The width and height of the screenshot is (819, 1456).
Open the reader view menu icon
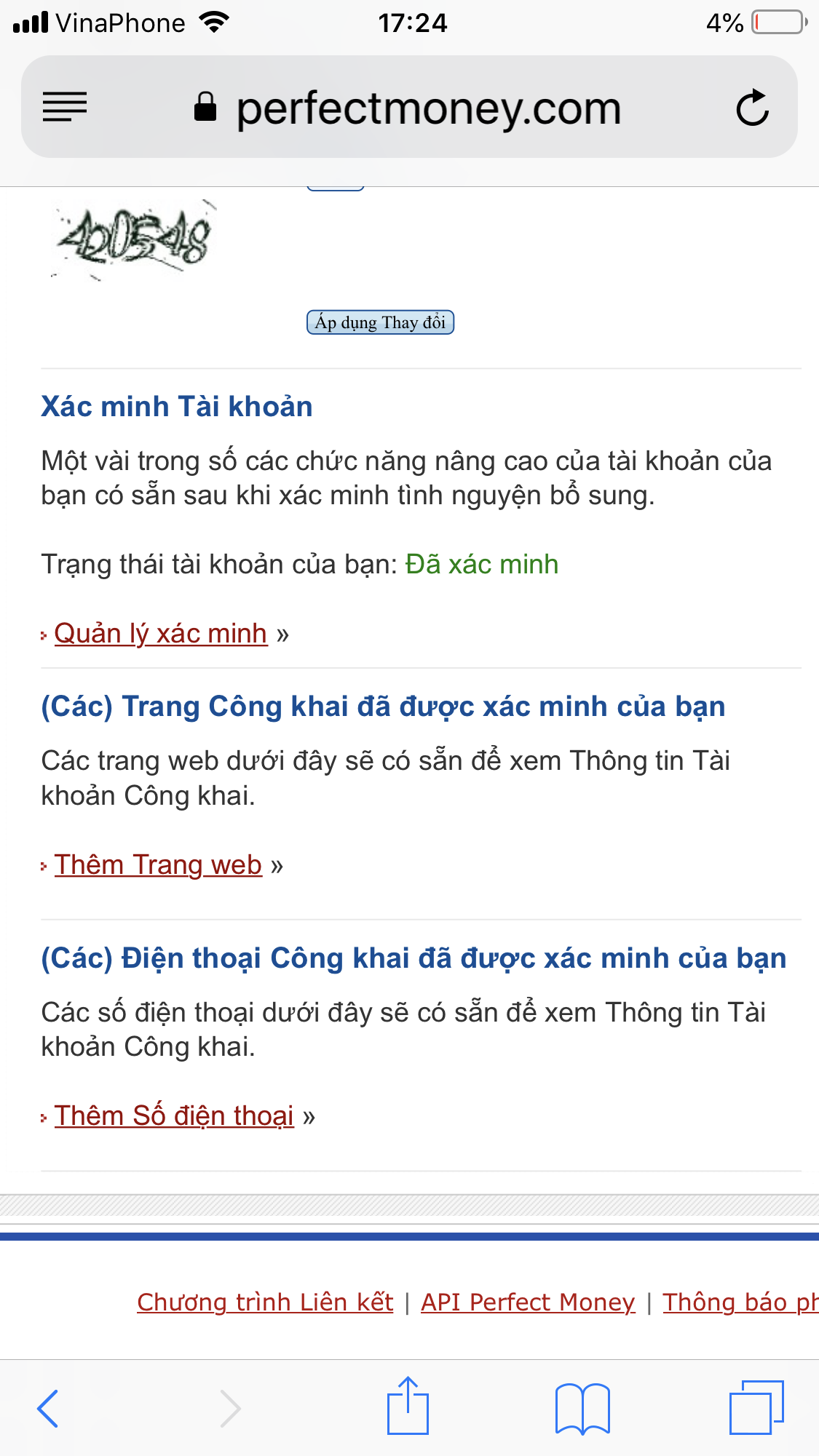[x=65, y=107]
